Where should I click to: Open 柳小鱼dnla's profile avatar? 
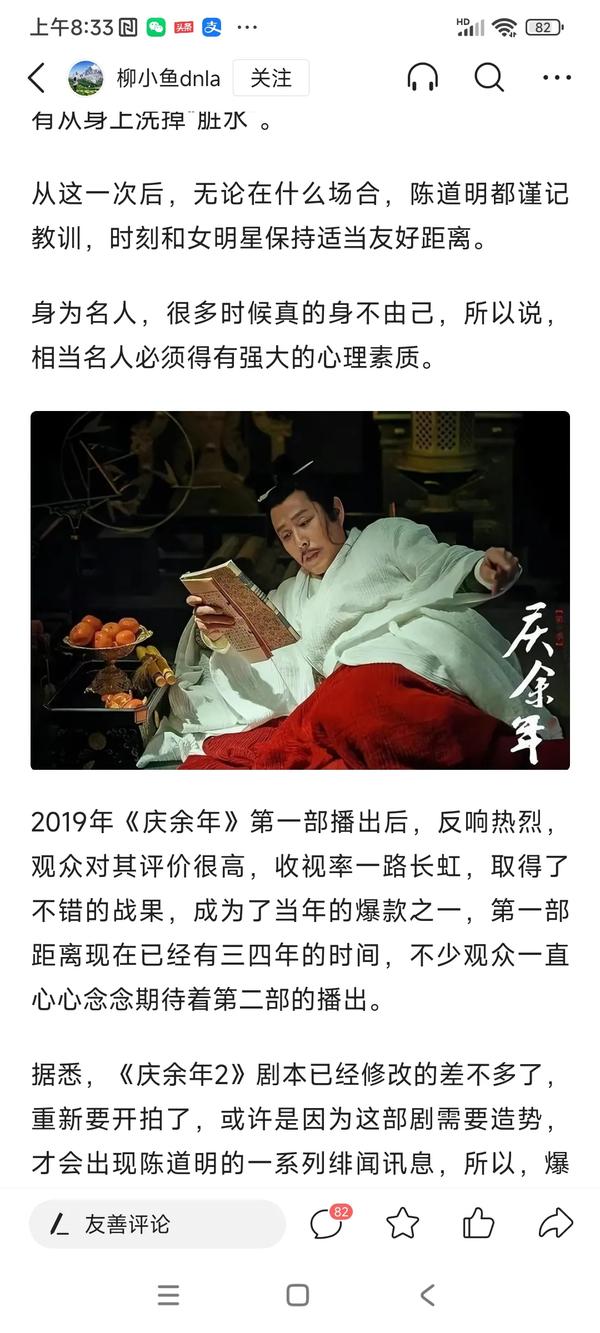(85, 78)
